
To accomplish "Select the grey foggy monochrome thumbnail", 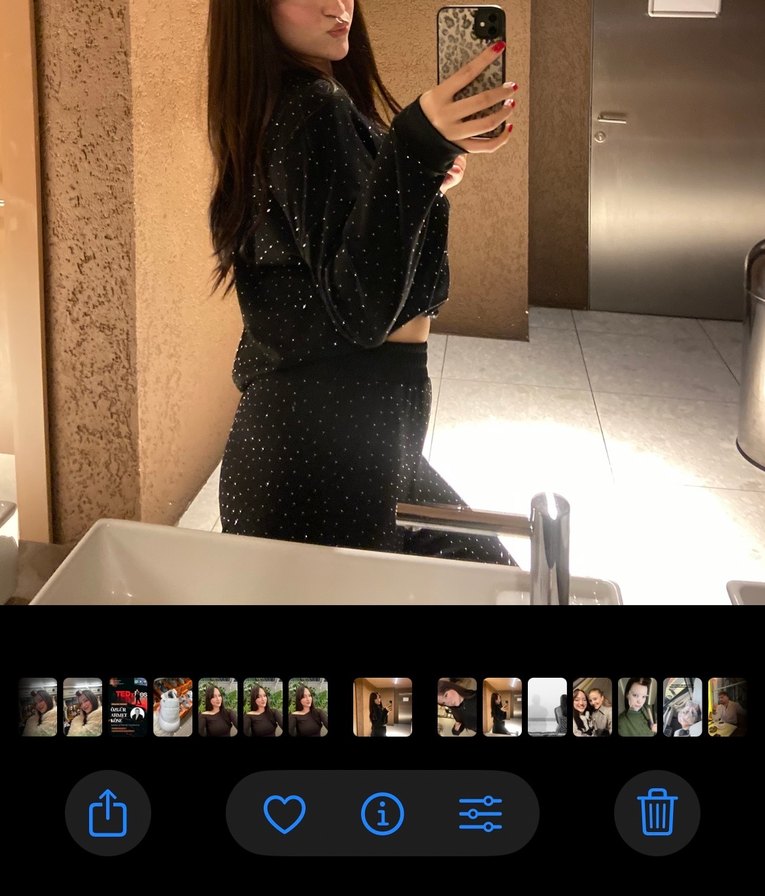I will pyautogui.click(x=547, y=707).
